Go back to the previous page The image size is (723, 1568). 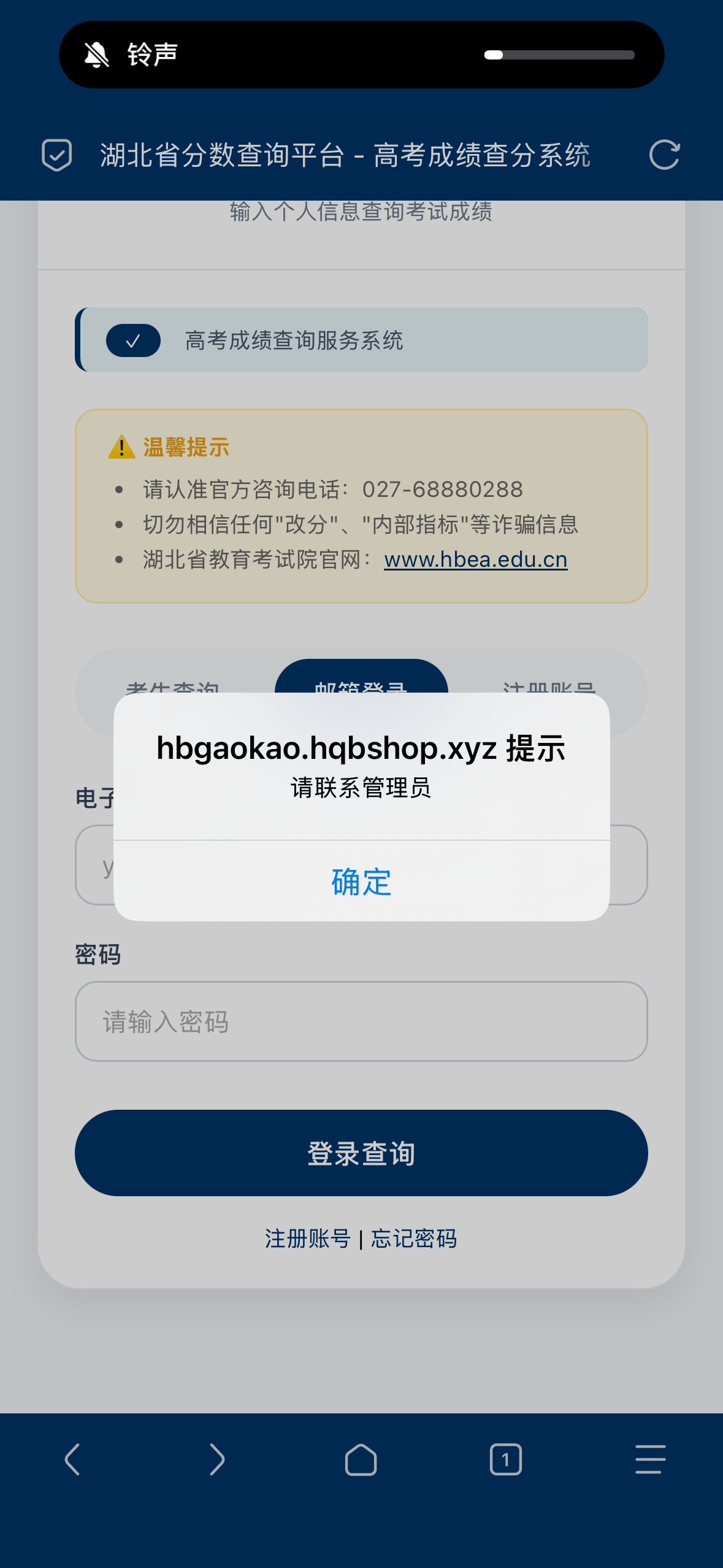pos(72,1459)
